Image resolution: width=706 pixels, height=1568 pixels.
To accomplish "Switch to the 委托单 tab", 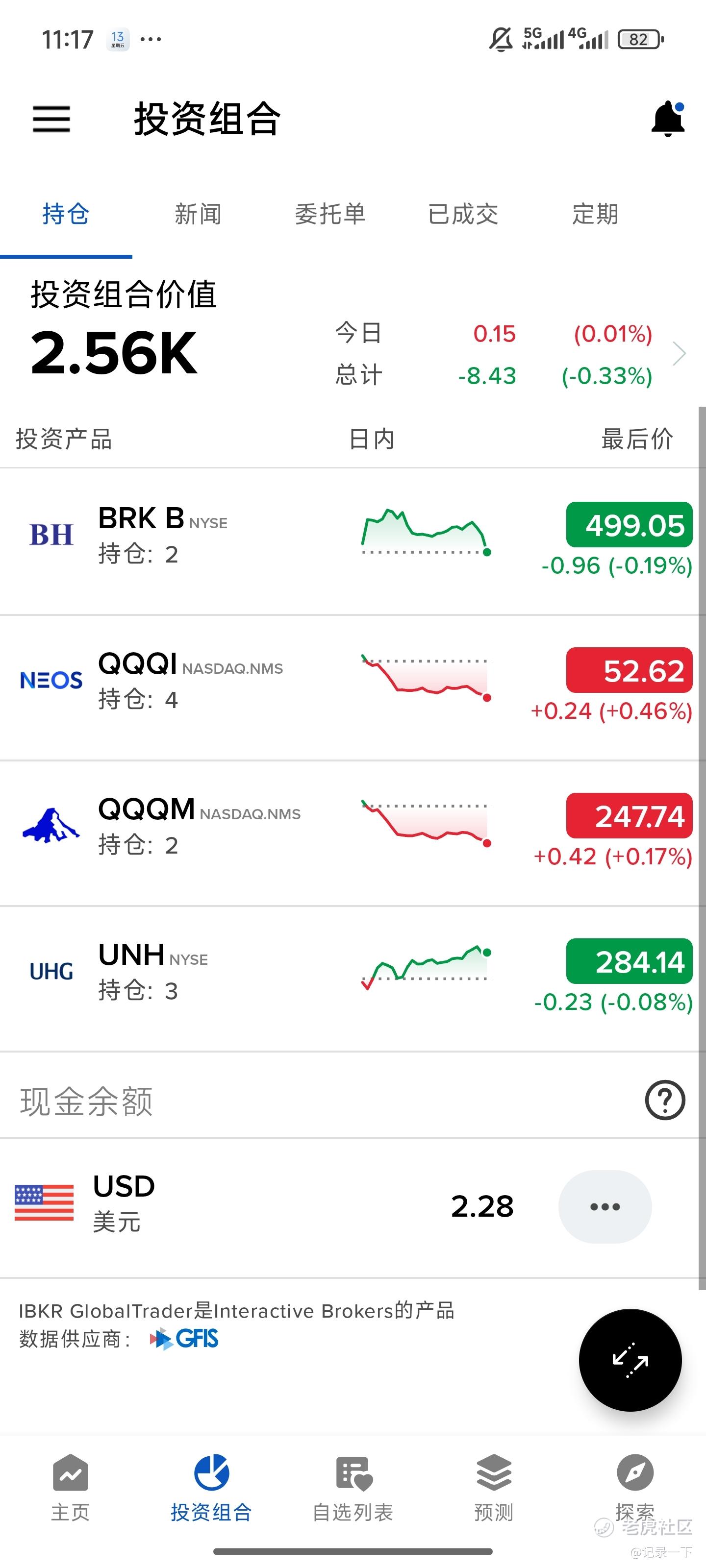I will (x=330, y=214).
